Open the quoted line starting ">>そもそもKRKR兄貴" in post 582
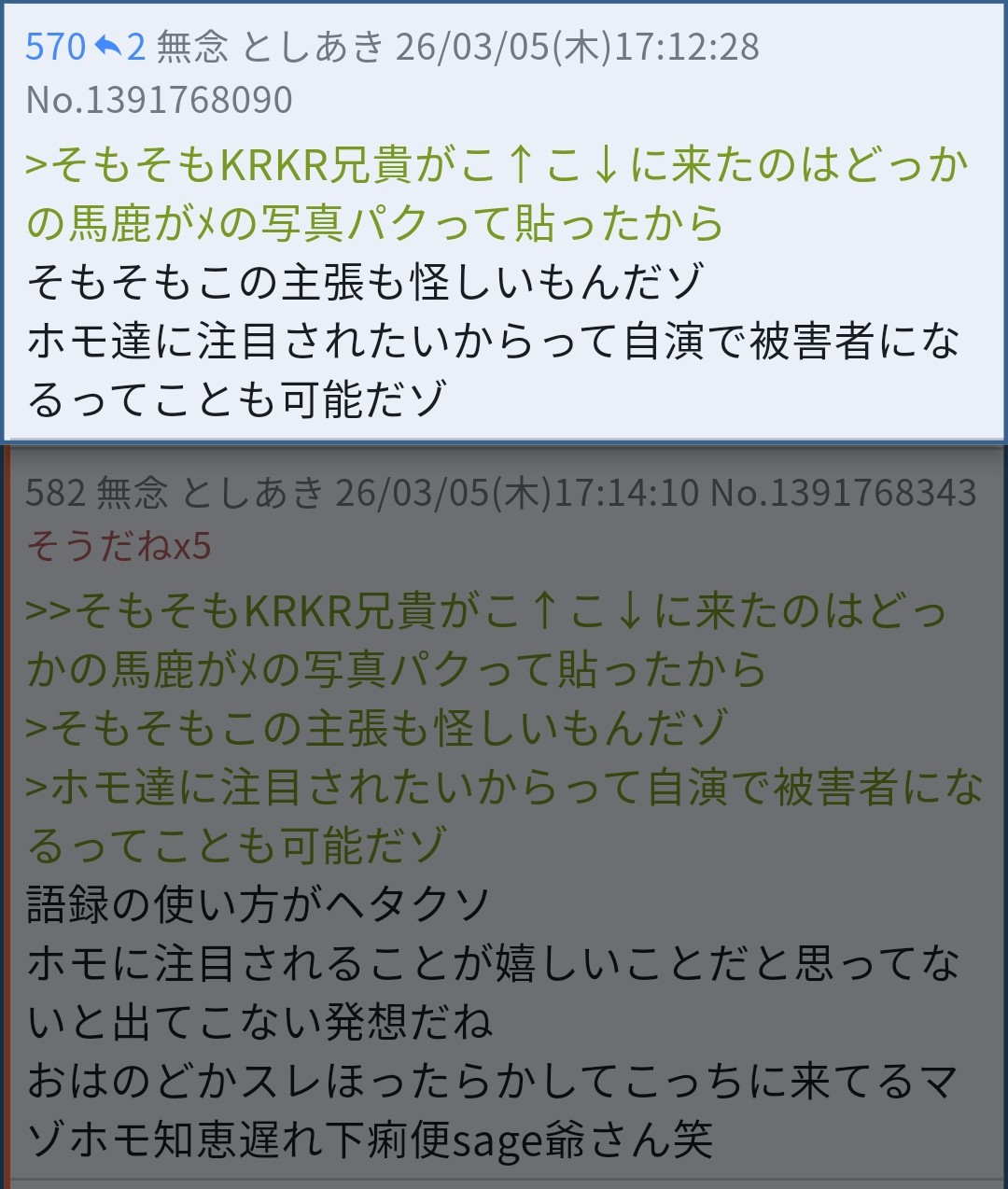Screen dimensions: 1008x1189 (x=485, y=612)
